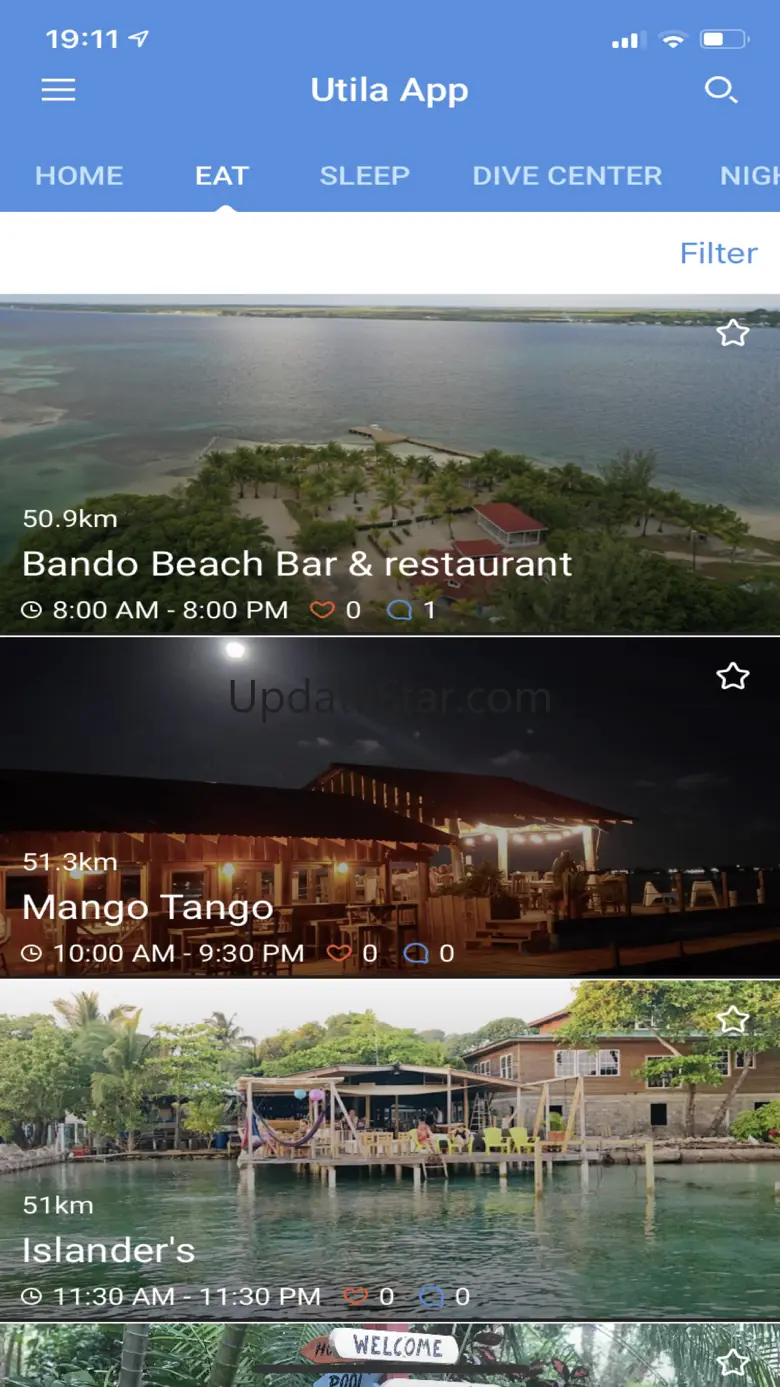View the Islander's restaurant details

click(108, 1250)
